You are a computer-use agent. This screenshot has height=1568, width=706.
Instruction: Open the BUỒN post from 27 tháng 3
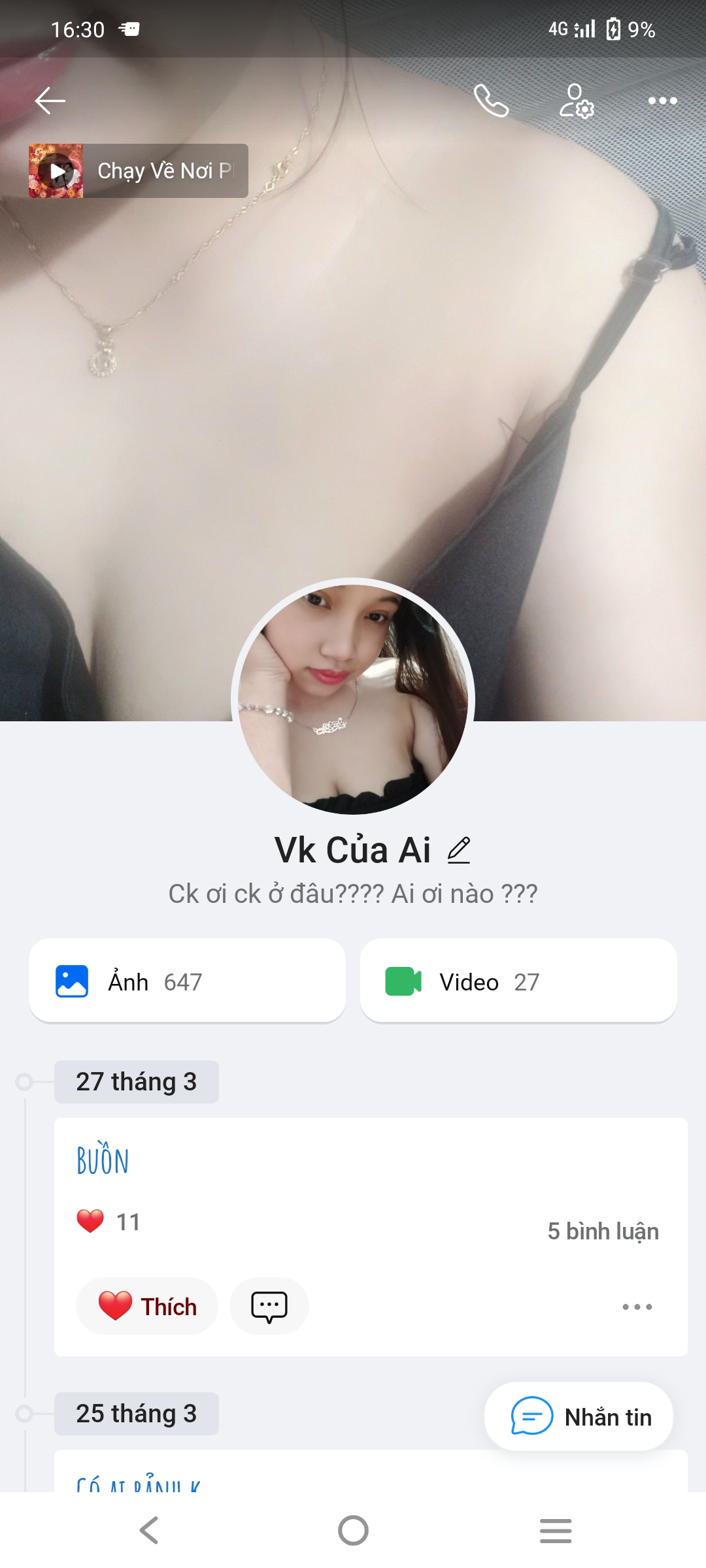(x=103, y=1161)
